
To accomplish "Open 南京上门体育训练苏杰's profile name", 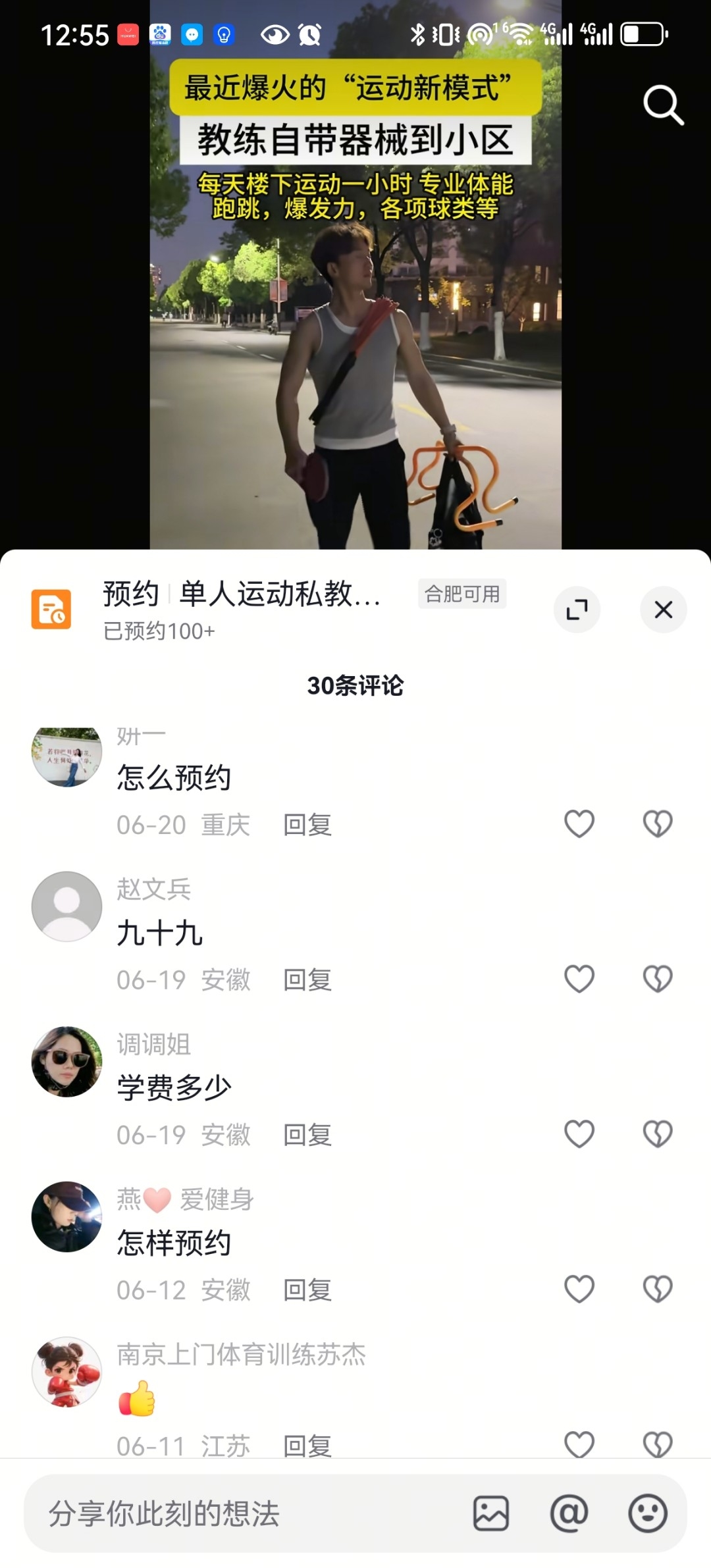I will pyautogui.click(x=241, y=1355).
